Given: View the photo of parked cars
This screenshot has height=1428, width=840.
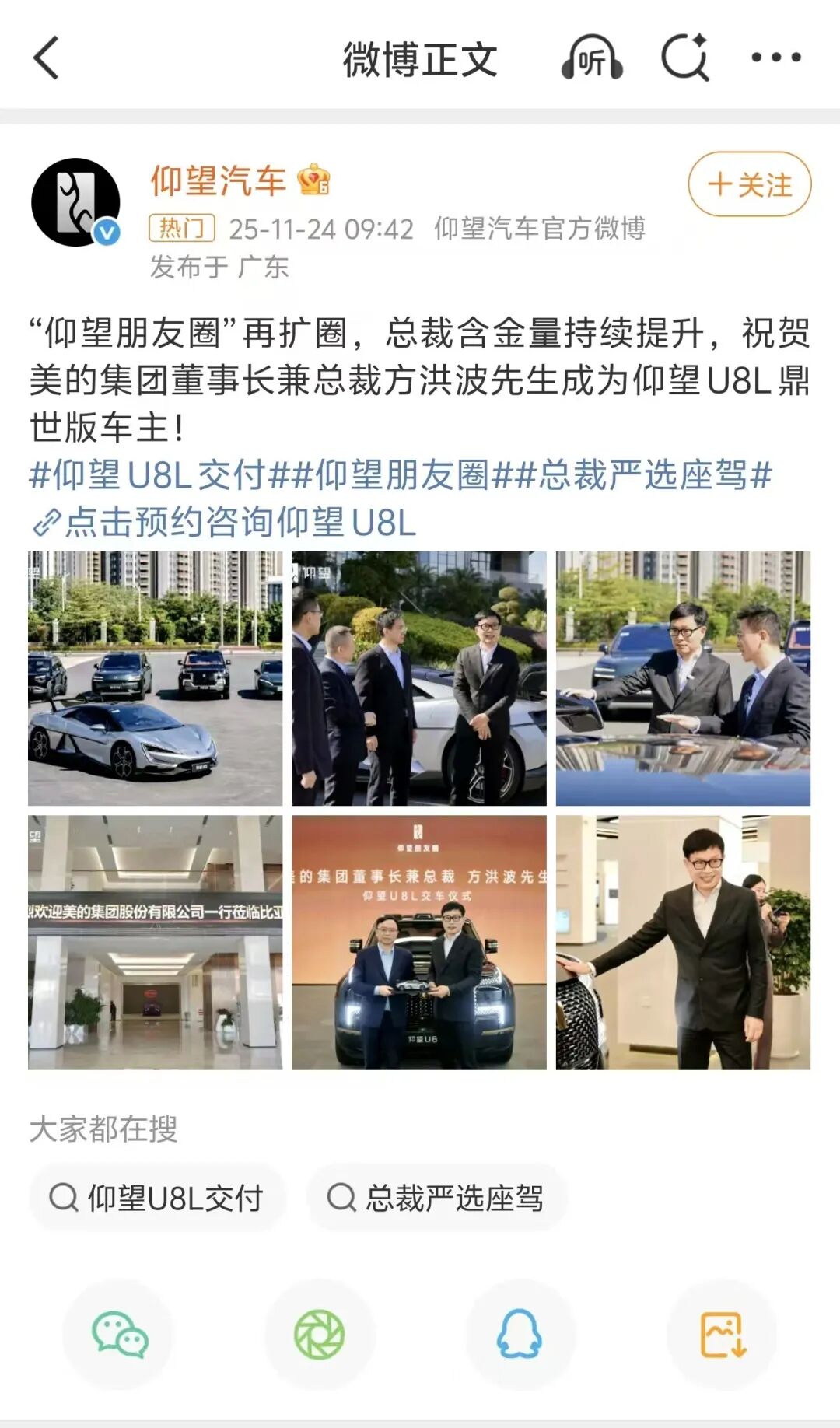Looking at the screenshot, I should pyautogui.click(x=156, y=678).
